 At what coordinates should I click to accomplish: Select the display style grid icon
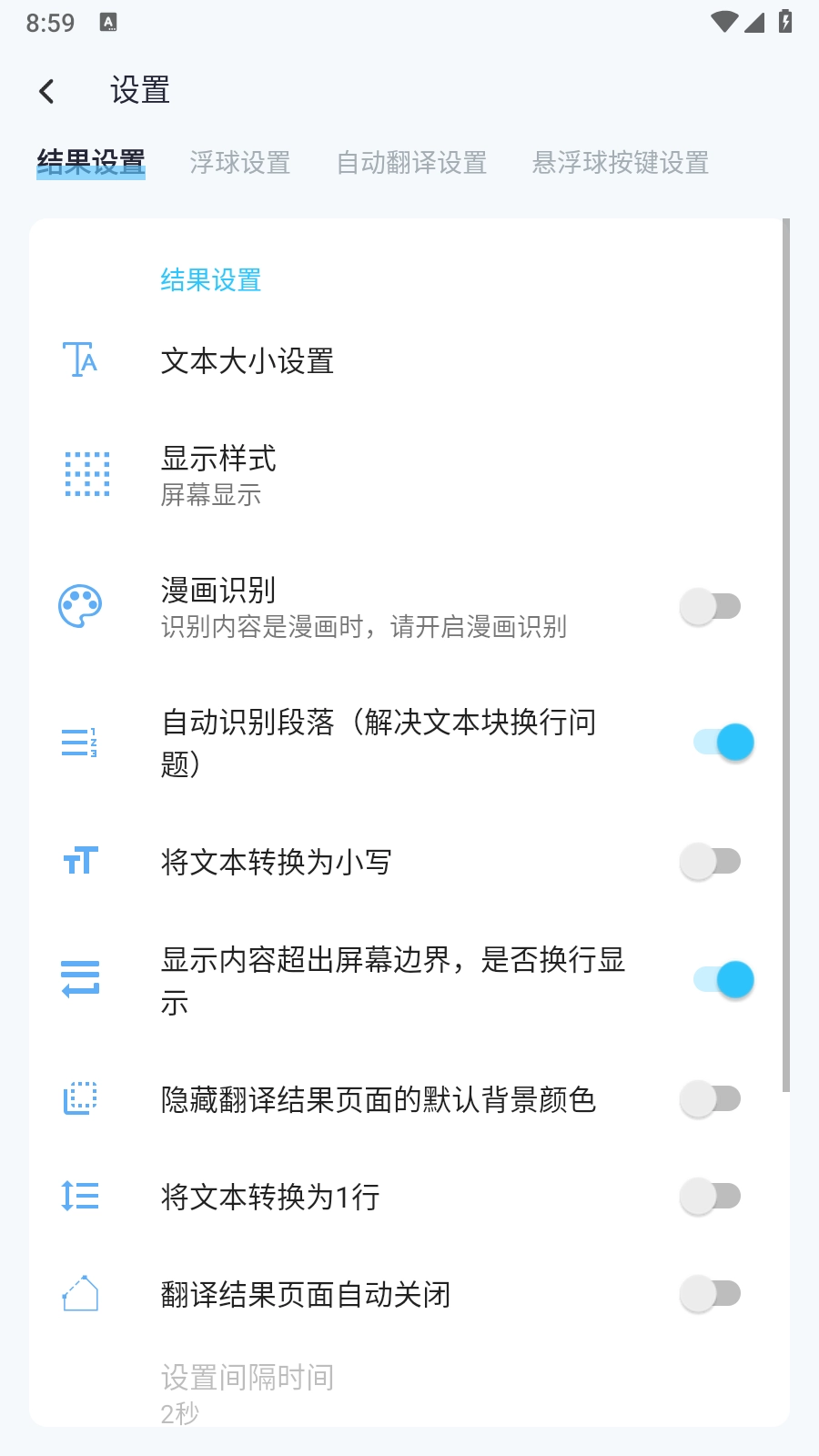click(x=86, y=475)
